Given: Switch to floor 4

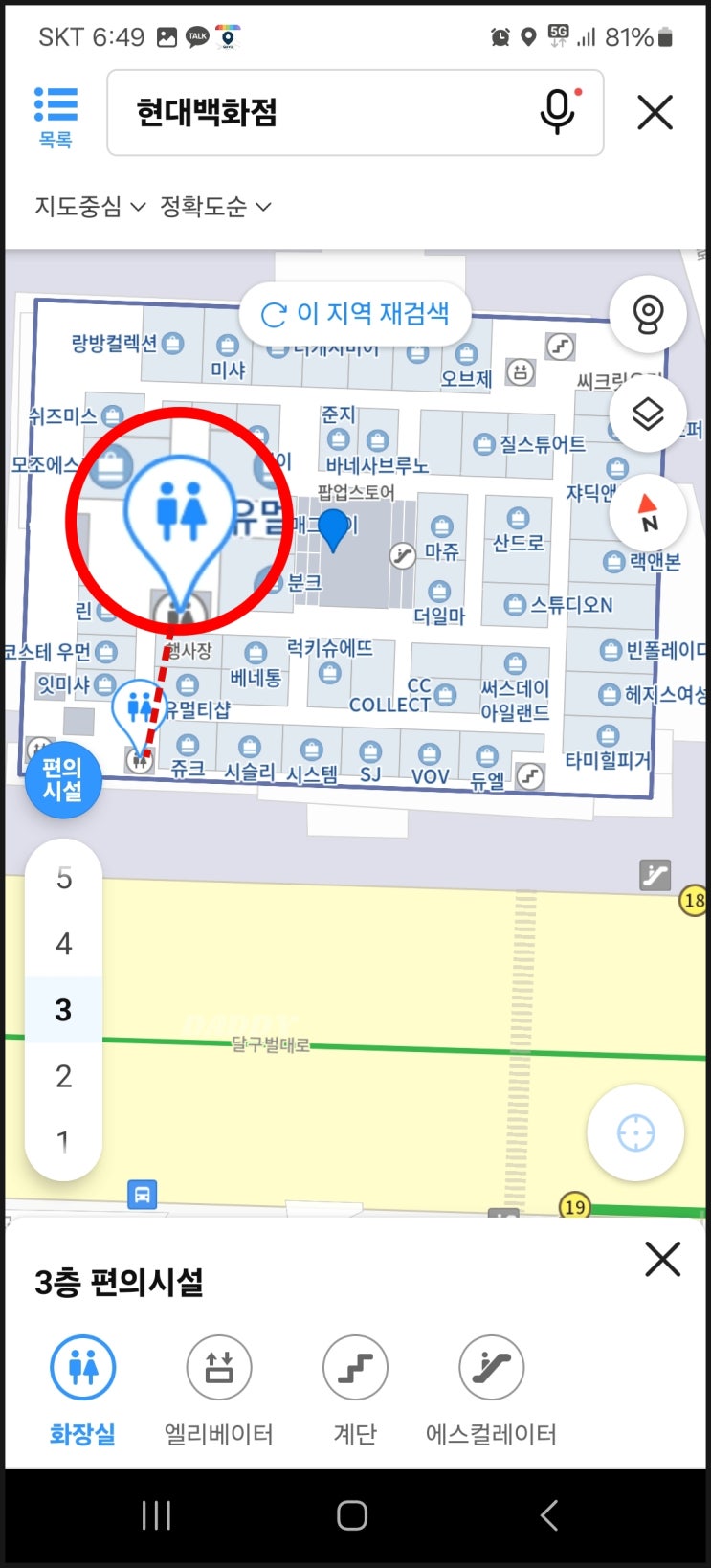Looking at the screenshot, I should [x=63, y=944].
